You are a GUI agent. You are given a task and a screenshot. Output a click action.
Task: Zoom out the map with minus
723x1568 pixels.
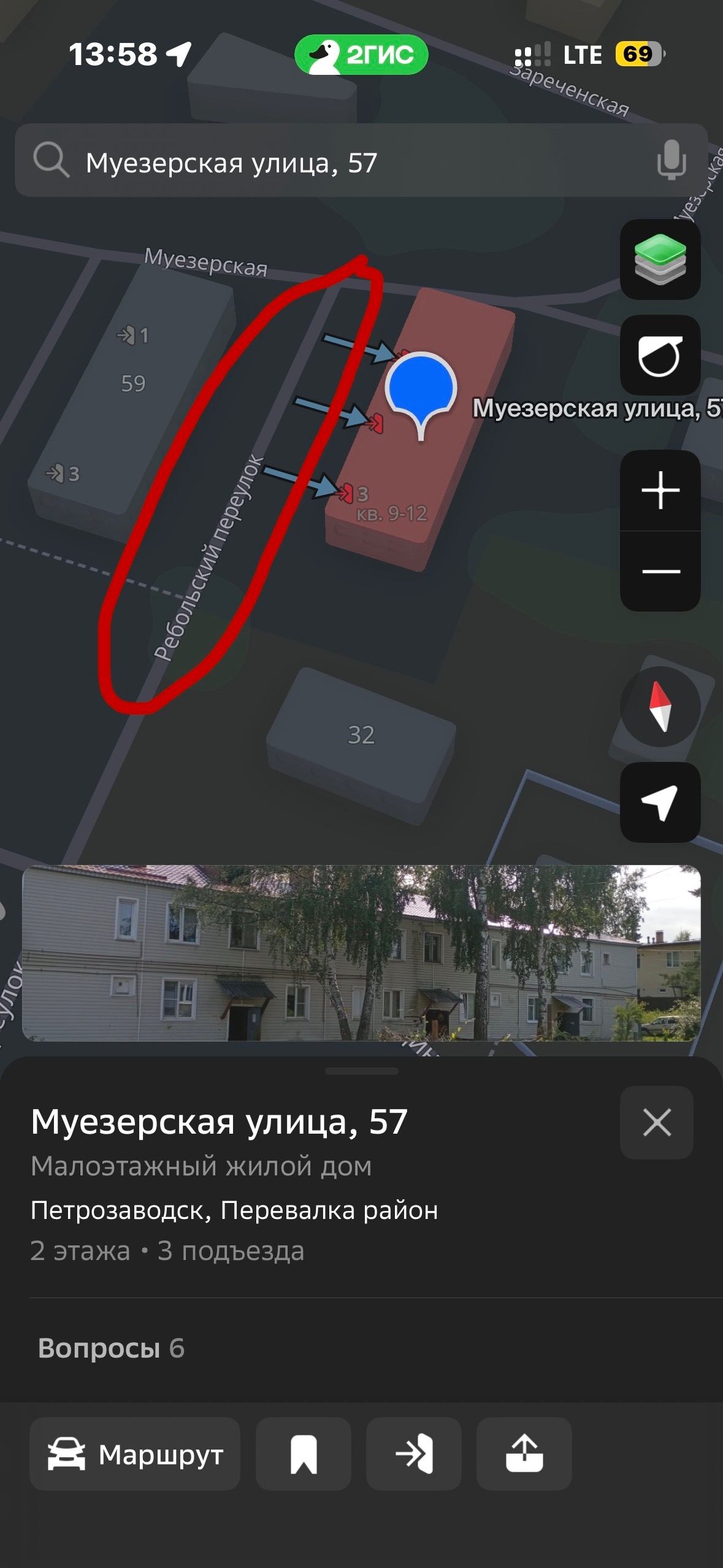[660, 571]
